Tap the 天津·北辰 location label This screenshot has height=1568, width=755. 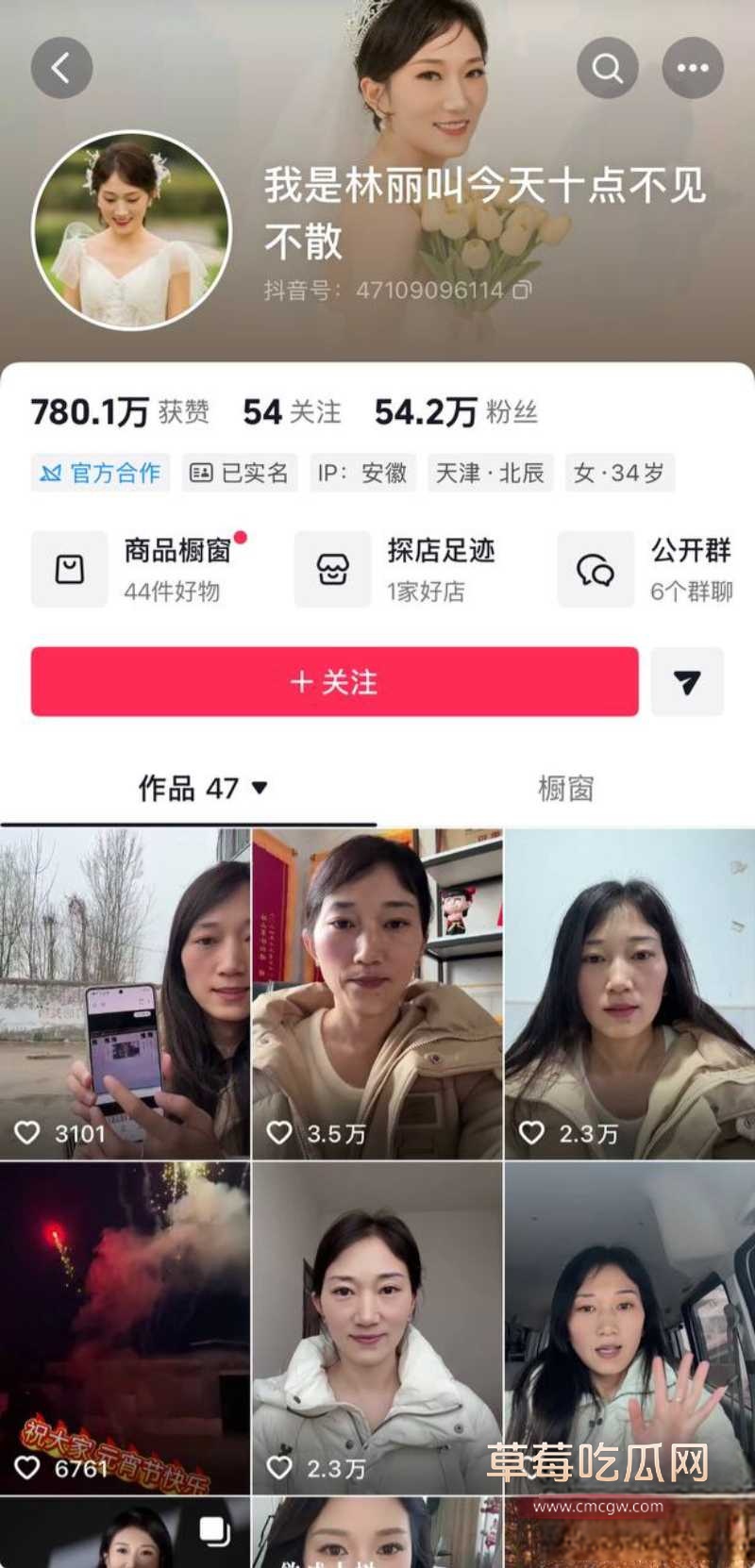click(x=490, y=473)
